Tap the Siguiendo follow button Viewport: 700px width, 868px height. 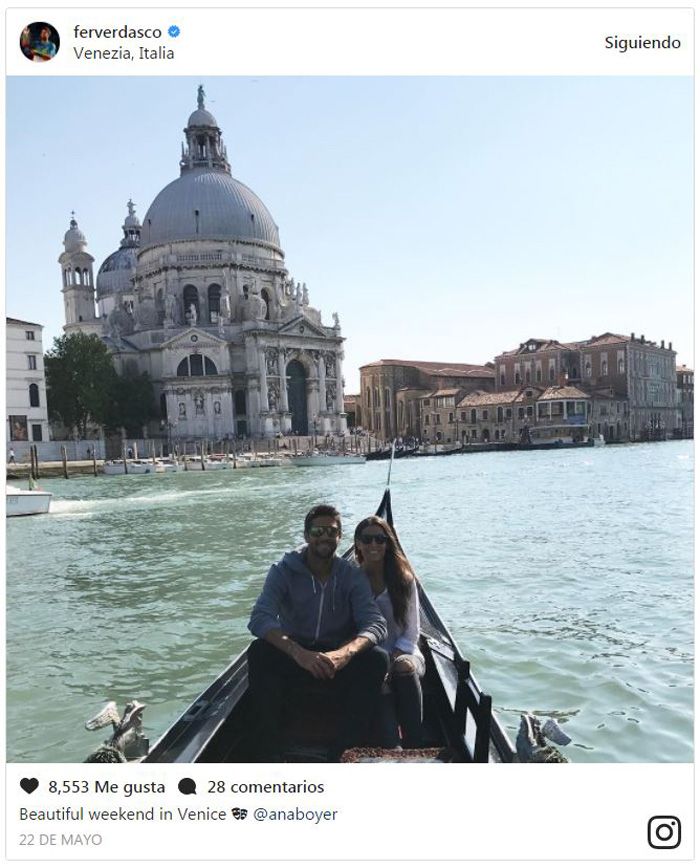(x=642, y=43)
